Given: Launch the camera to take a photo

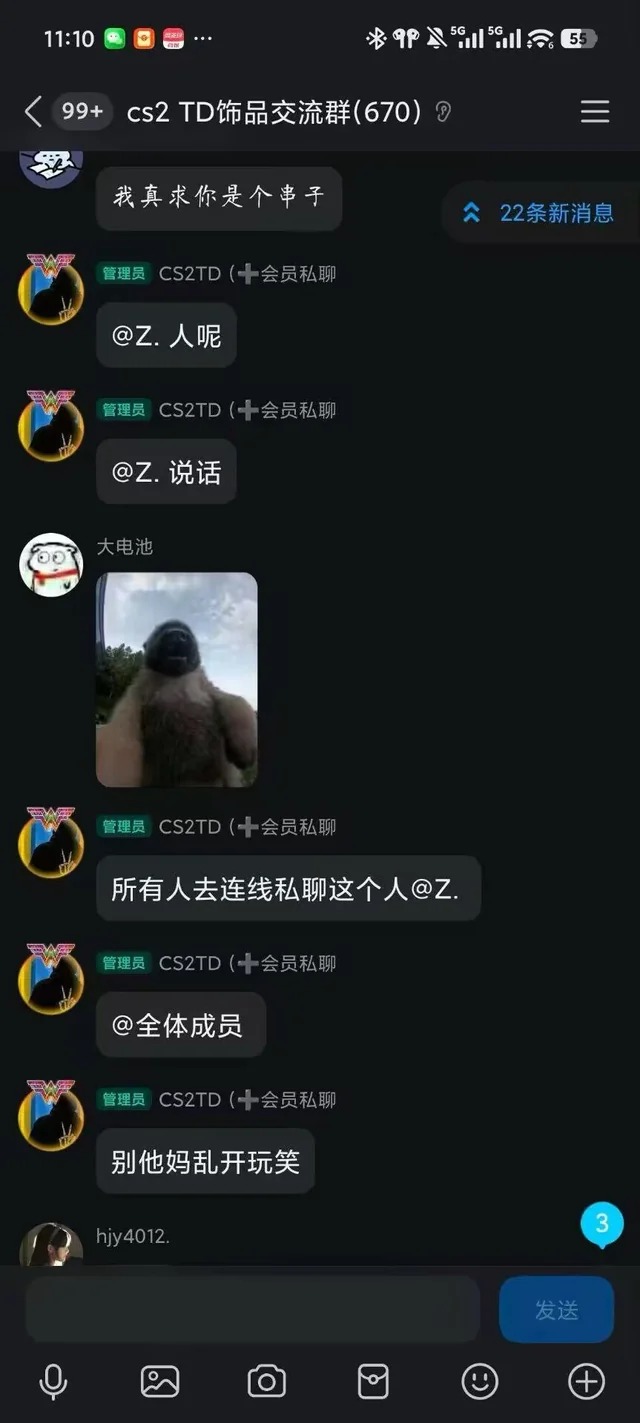Looking at the screenshot, I should point(266,1381).
